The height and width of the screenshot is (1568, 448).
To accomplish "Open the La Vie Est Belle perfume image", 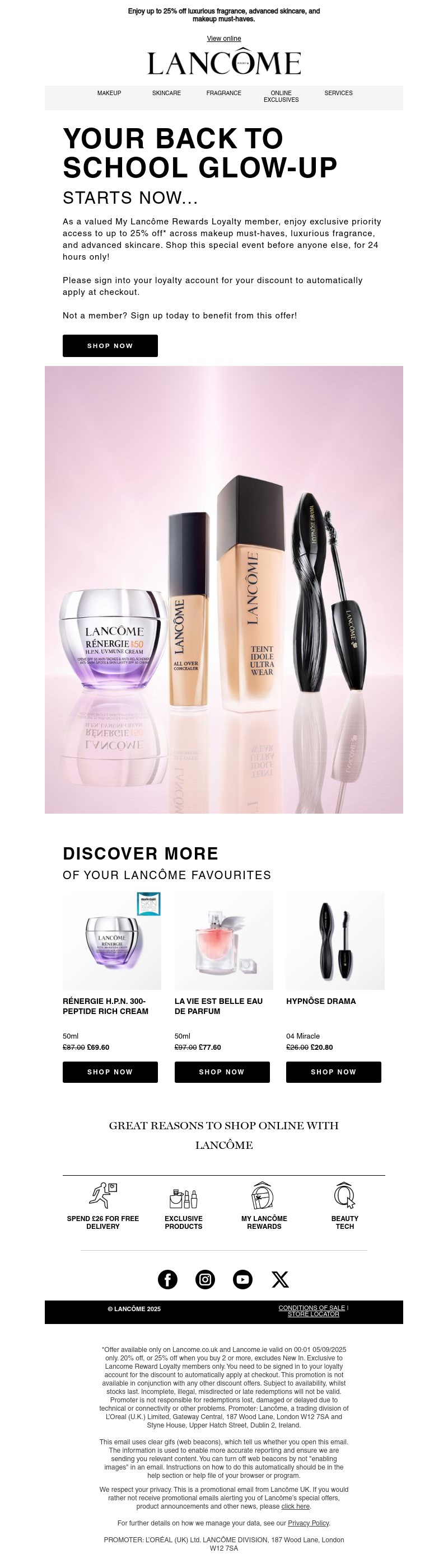I will [x=223, y=941].
